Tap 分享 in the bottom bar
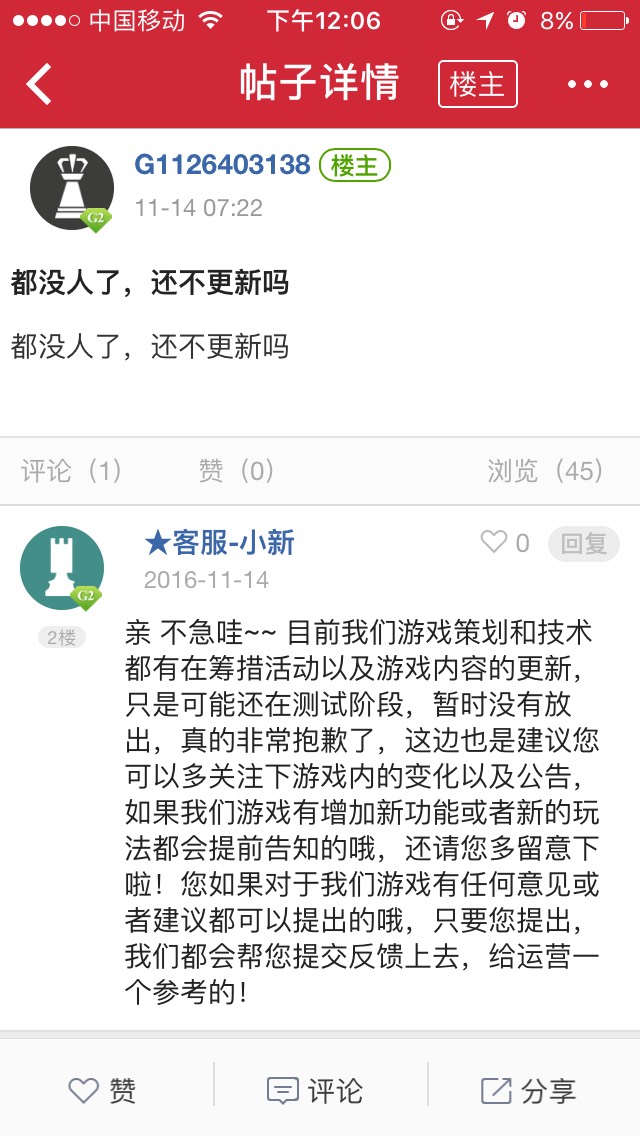Image resolution: width=640 pixels, height=1136 pixels. [528, 1090]
